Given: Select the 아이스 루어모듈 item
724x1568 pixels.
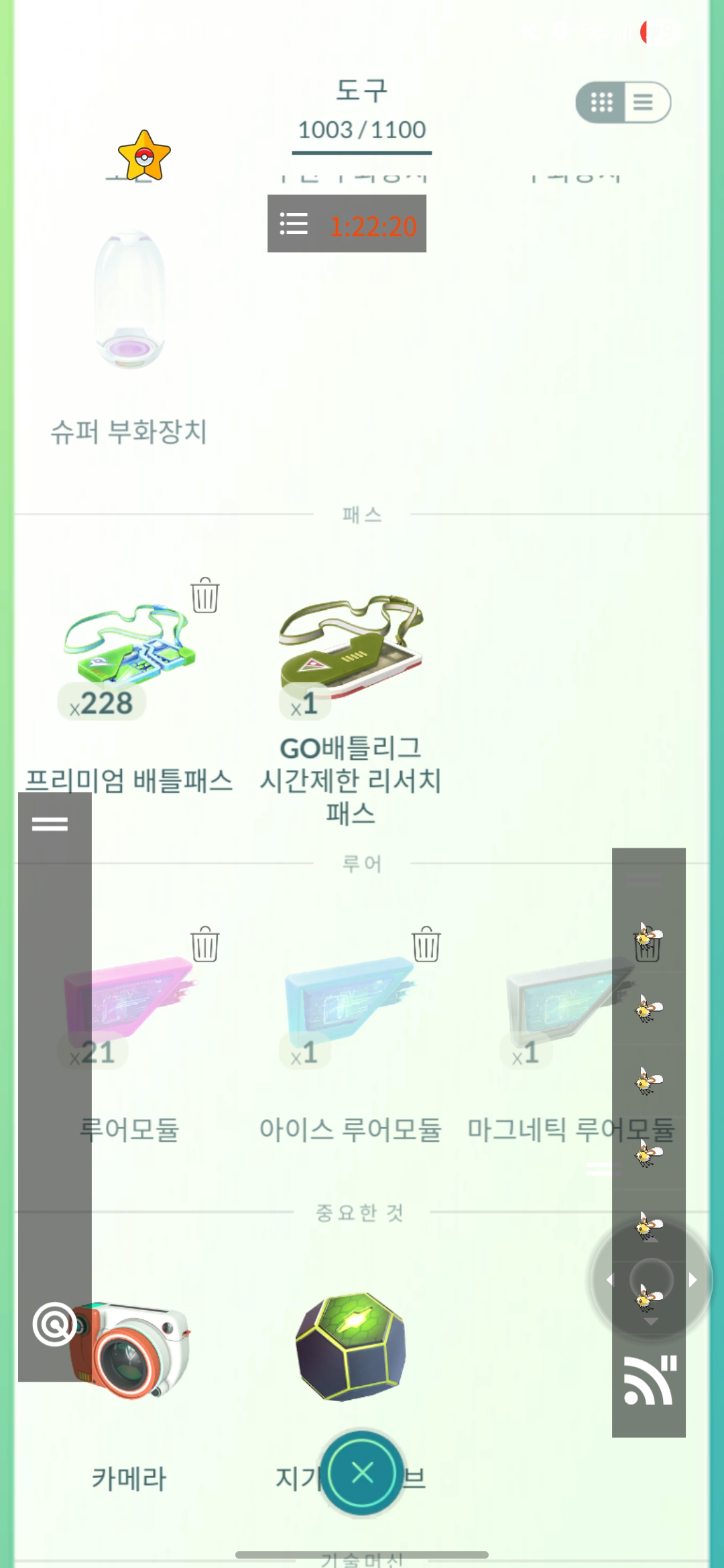Looking at the screenshot, I should [x=351, y=998].
